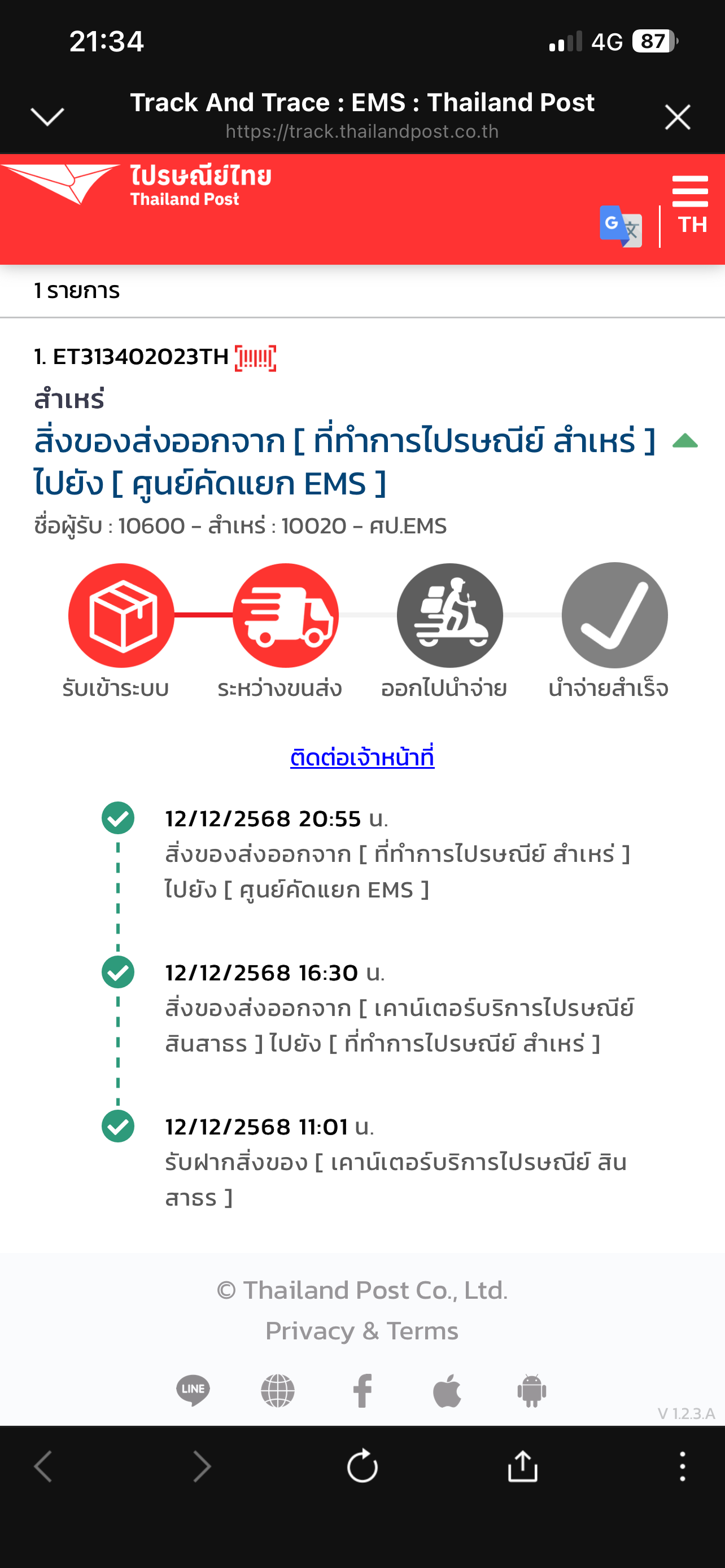This screenshot has height=1568, width=725.
Task: Open the Privacy & Terms link
Action: (362, 1330)
